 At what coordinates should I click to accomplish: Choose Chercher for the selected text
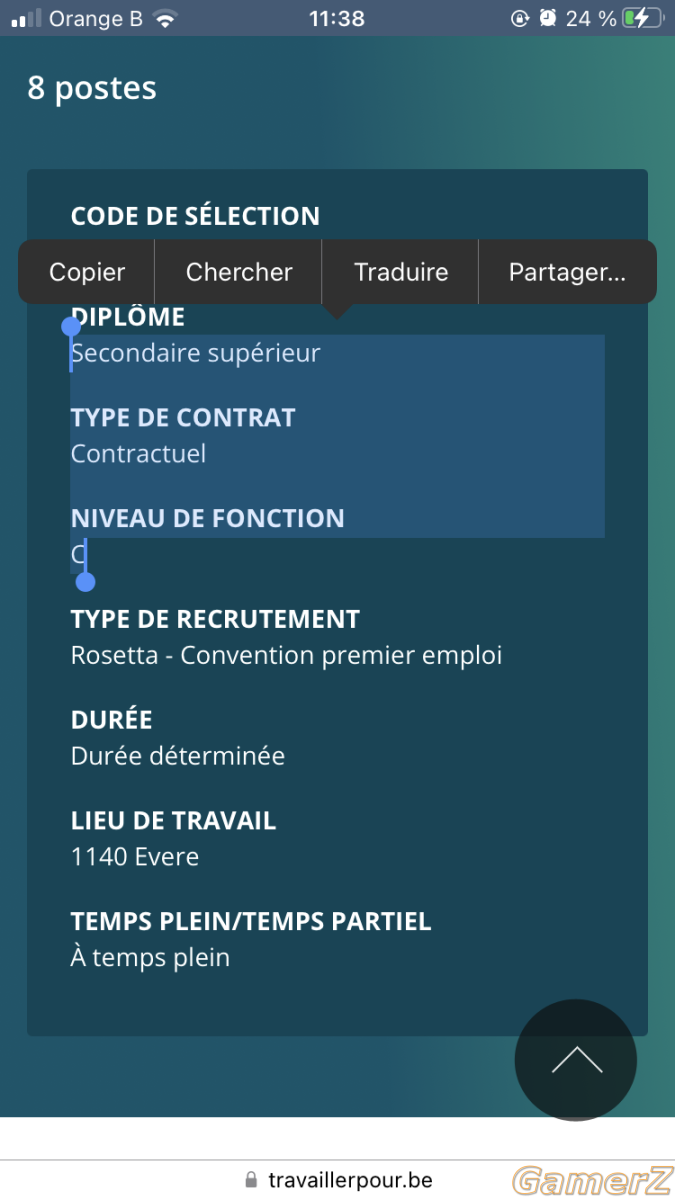click(239, 272)
